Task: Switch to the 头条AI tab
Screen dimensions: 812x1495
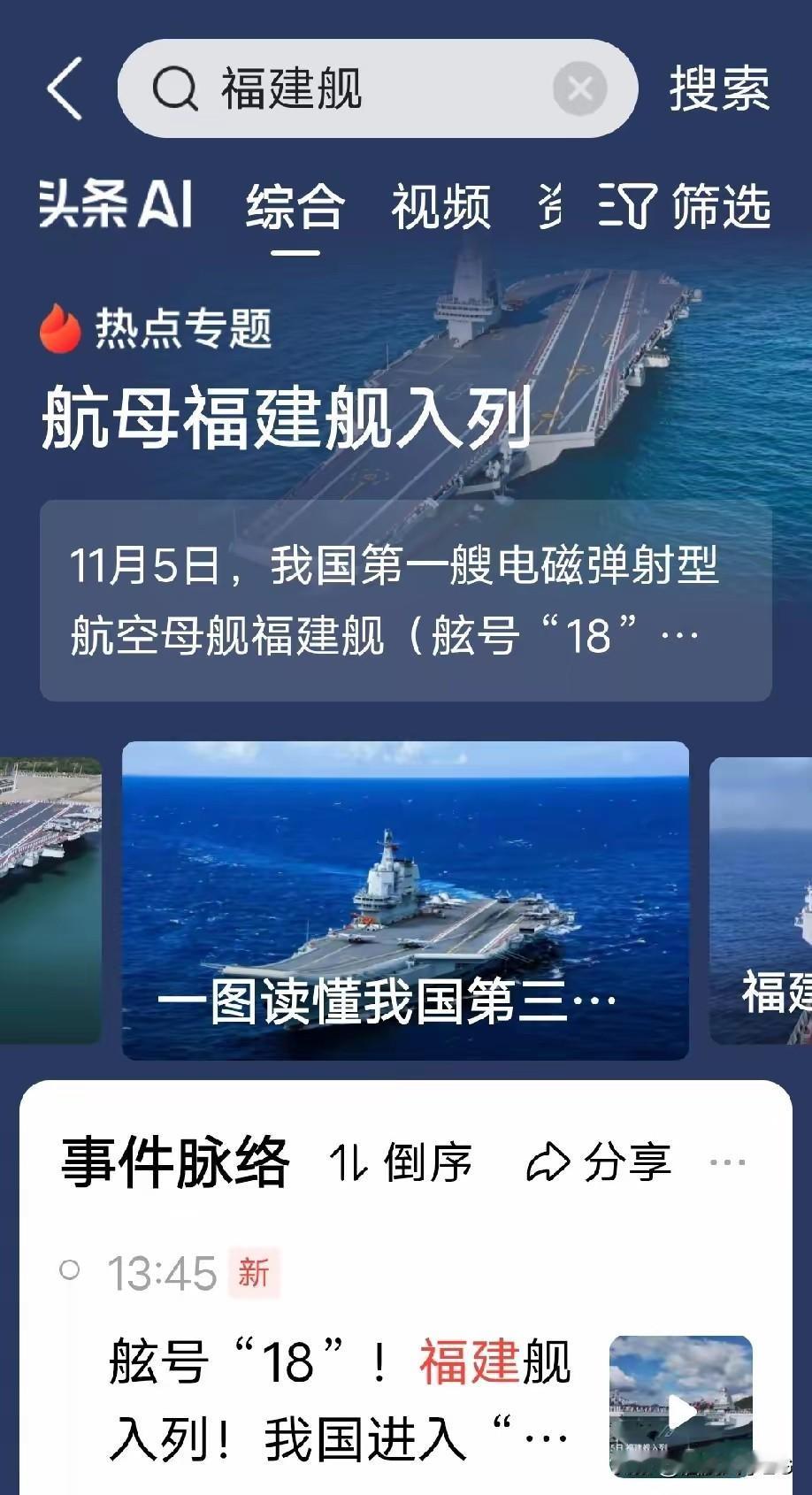Action: pyautogui.click(x=117, y=205)
